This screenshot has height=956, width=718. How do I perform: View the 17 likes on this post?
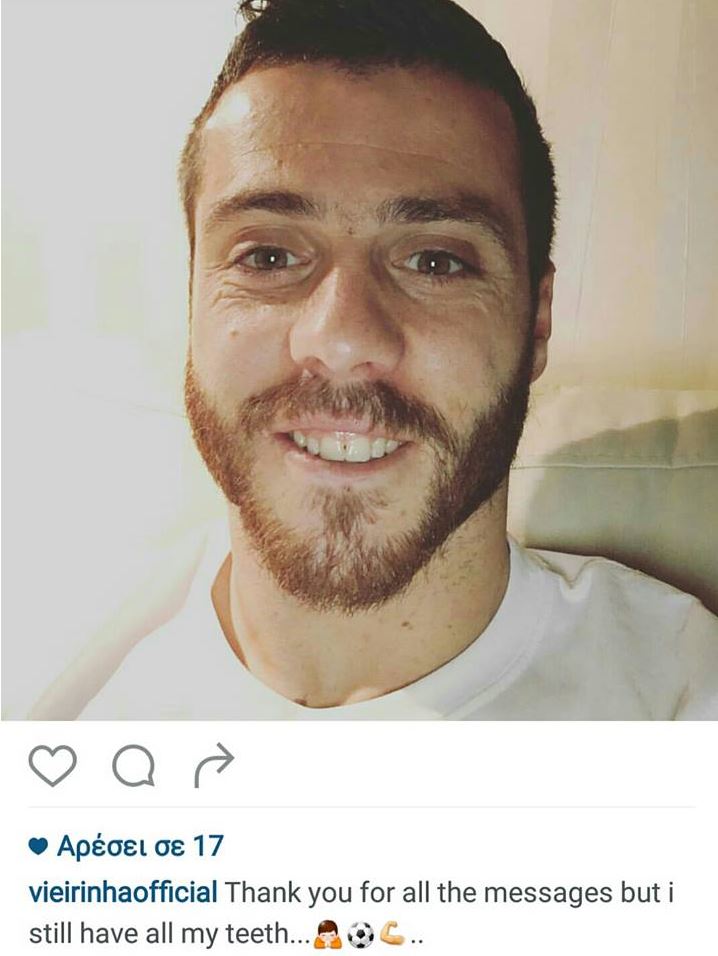pos(137,847)
